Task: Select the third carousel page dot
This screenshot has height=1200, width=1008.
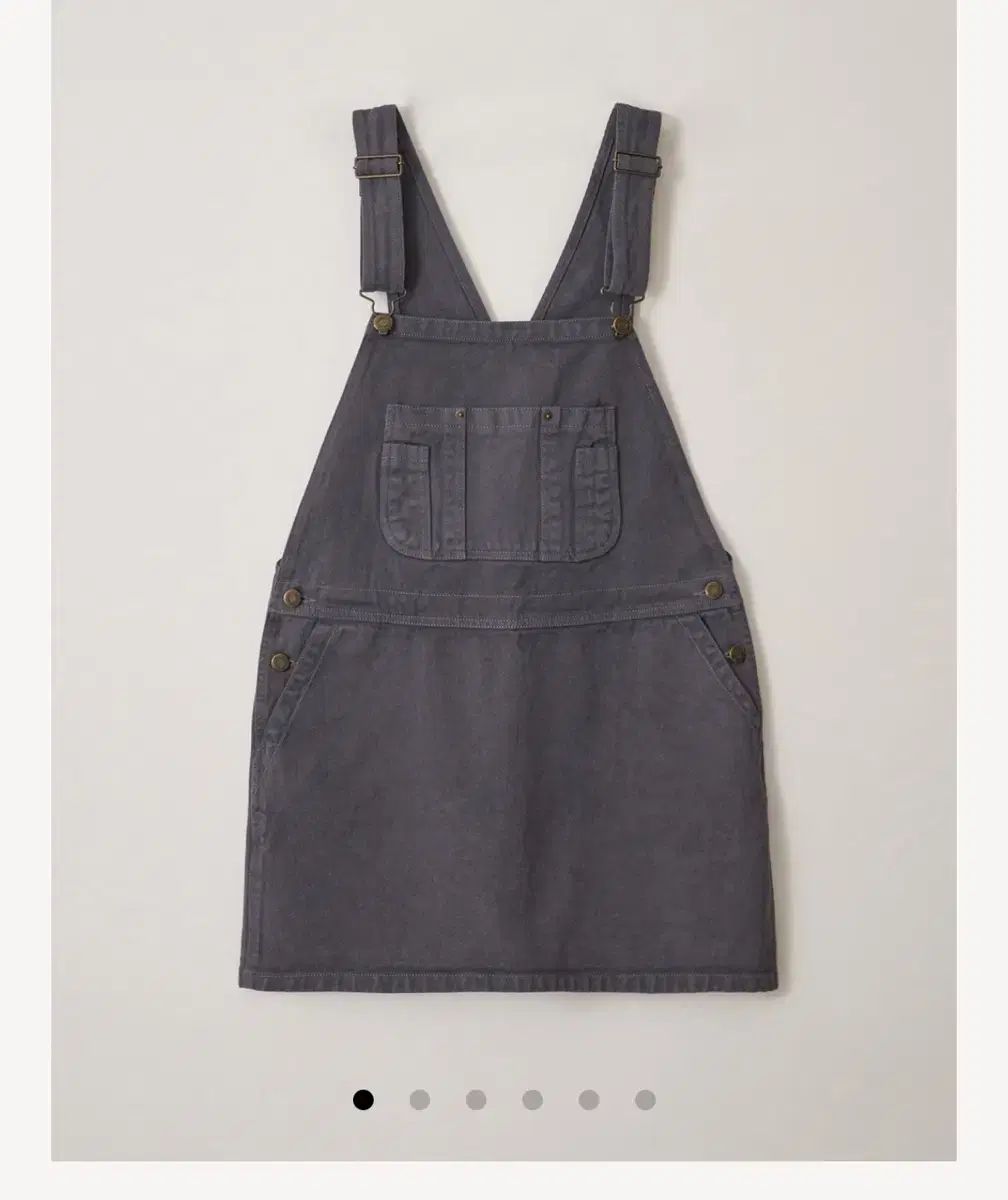Action: point(476,1100)
